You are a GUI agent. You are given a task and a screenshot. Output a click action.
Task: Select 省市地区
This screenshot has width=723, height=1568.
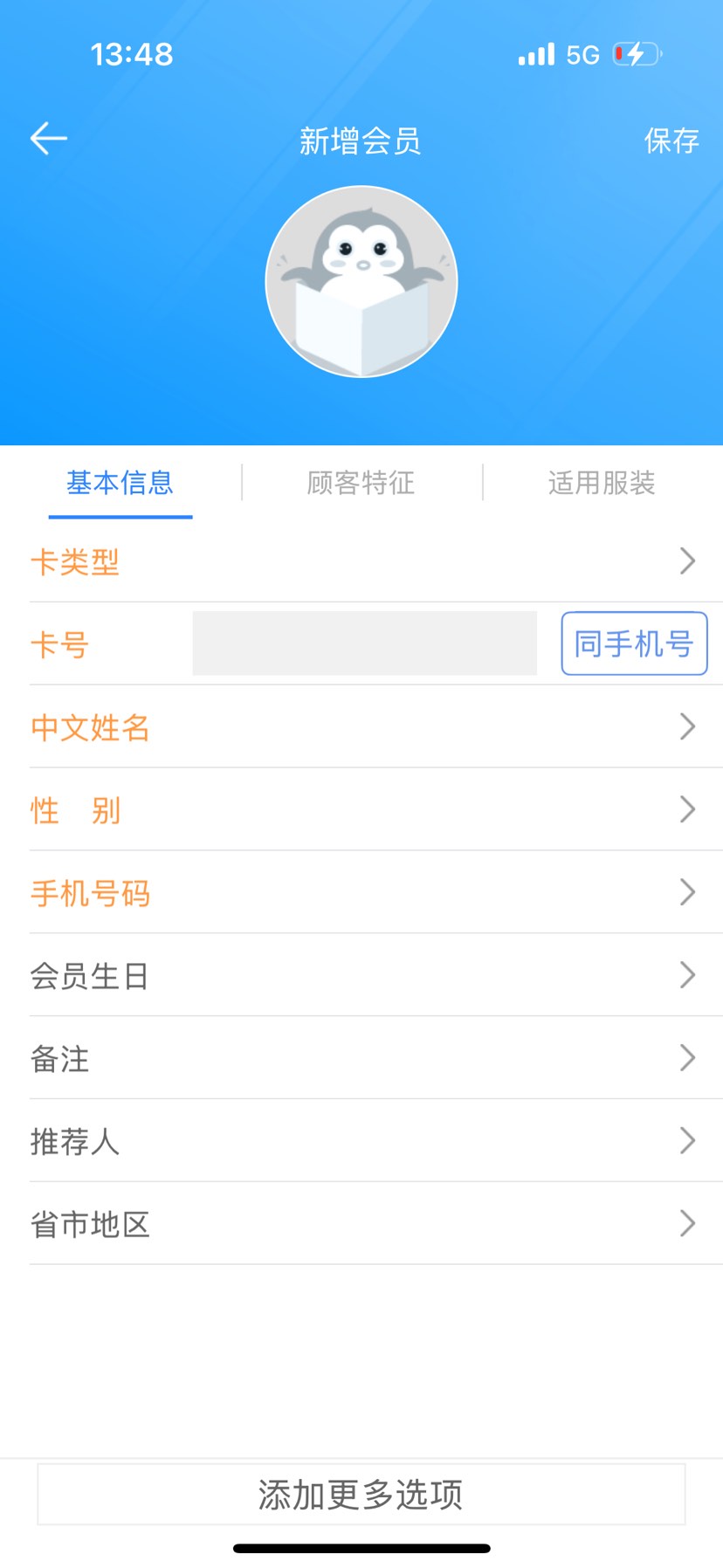point(361,1224)
